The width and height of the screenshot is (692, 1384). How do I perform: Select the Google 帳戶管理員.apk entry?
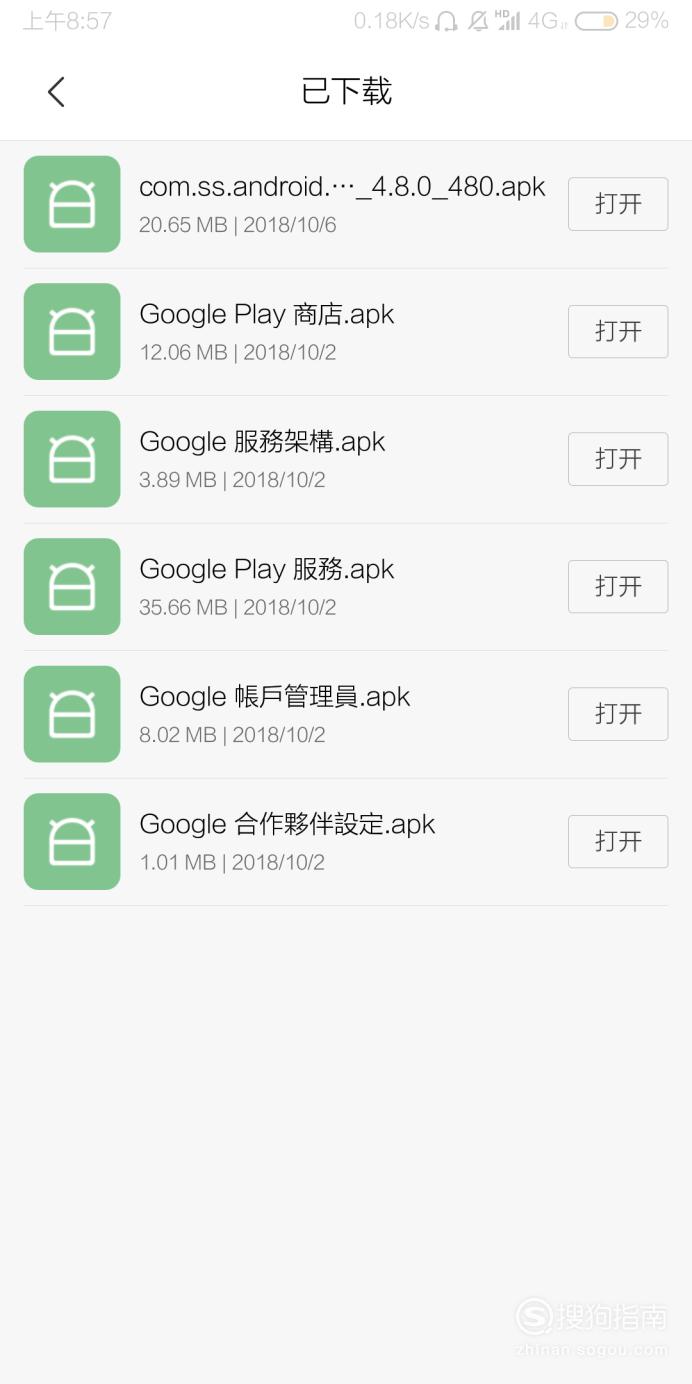pos(346,714)
